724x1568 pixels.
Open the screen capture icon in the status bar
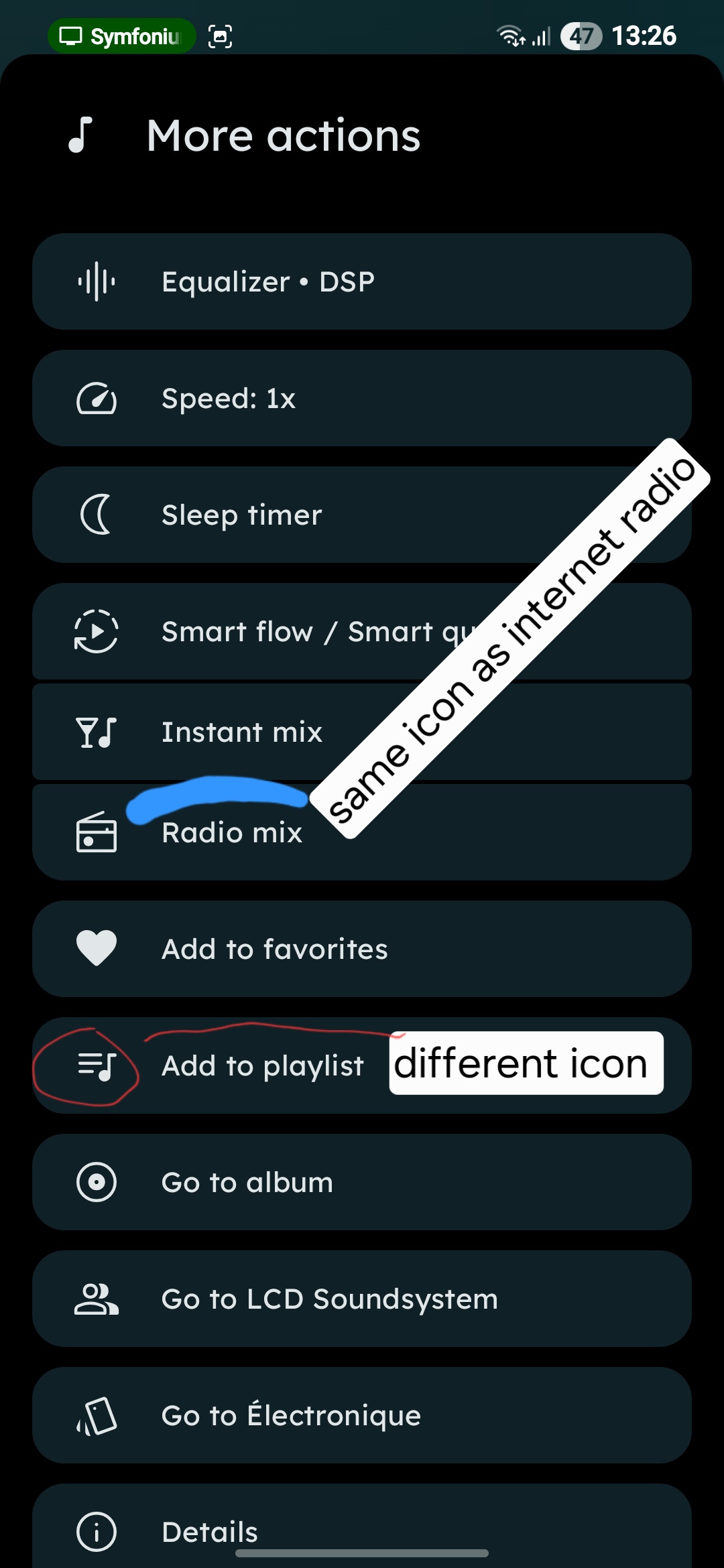(221, 36)
